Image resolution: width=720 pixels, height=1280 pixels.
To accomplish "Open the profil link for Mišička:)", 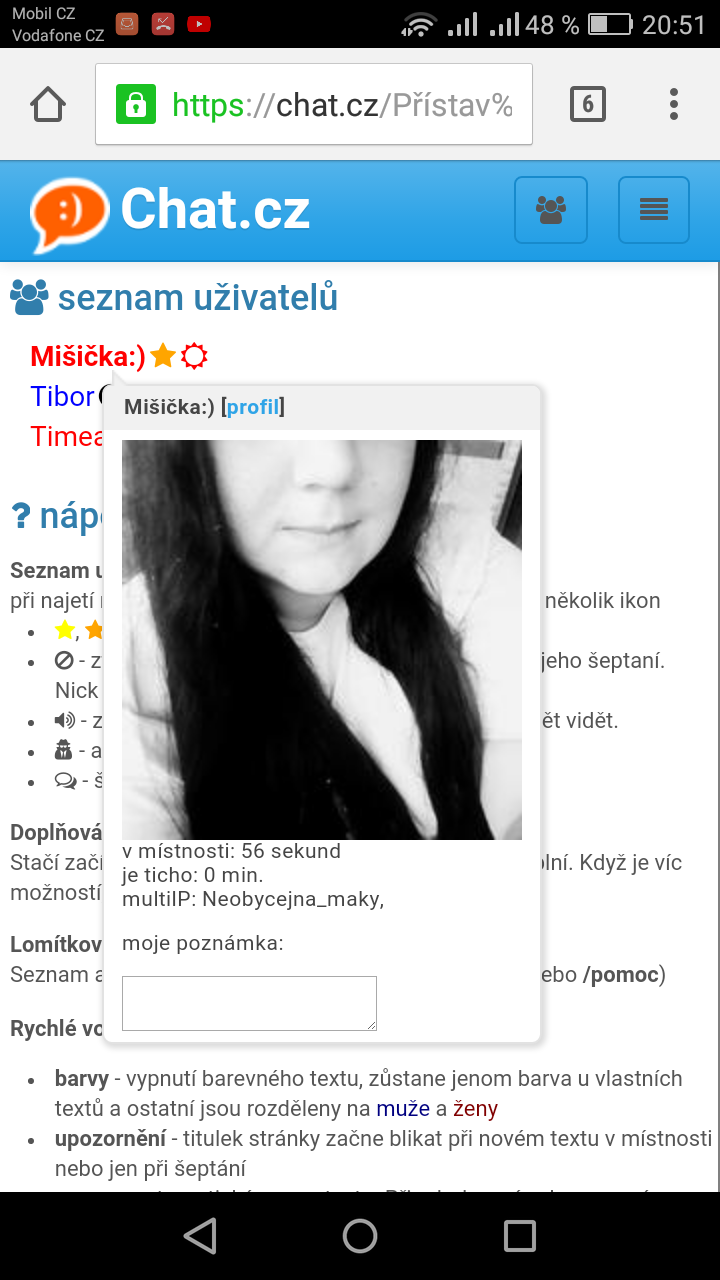I will 253,407.
